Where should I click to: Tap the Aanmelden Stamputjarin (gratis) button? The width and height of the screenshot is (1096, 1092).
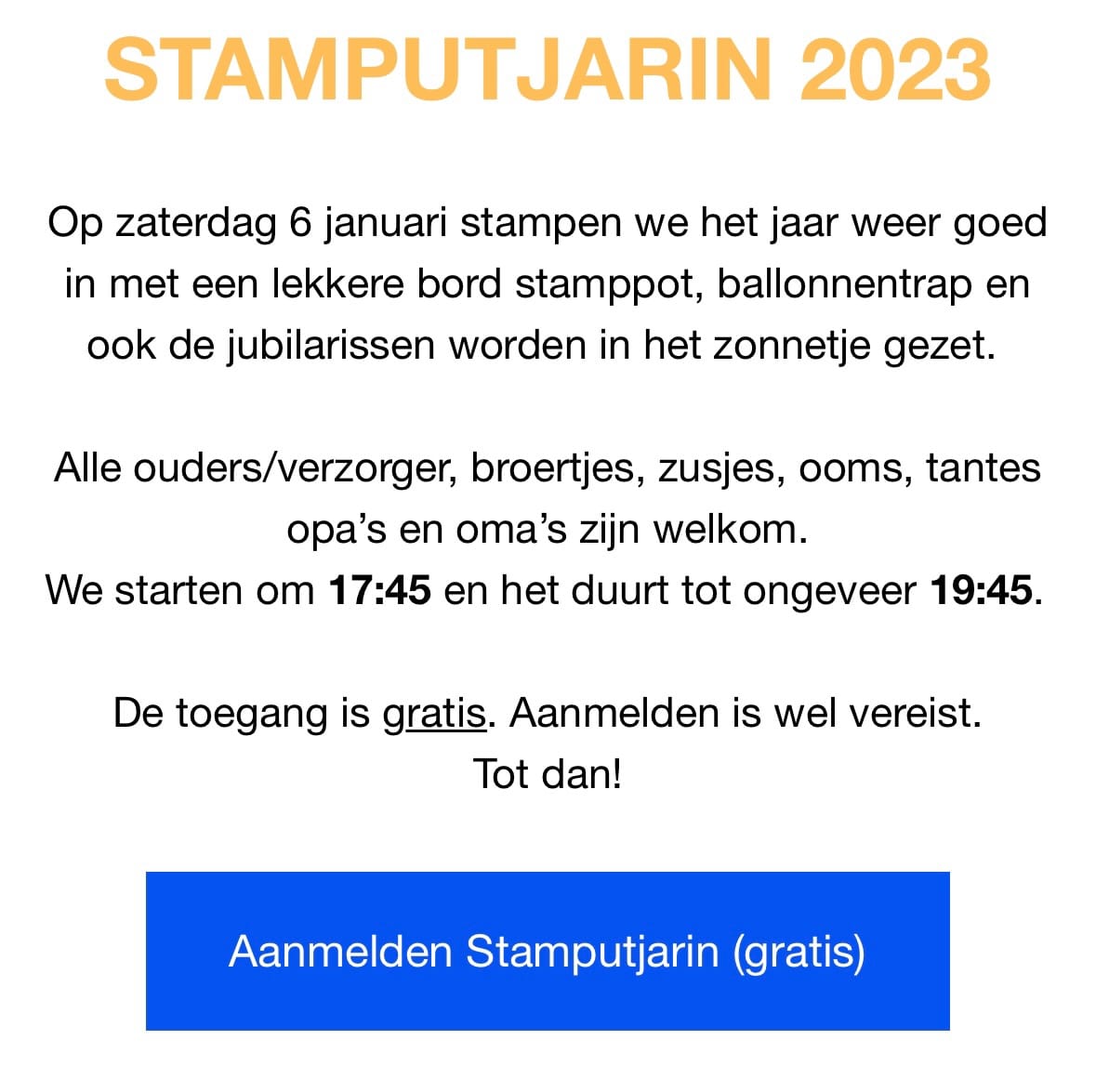548,951
